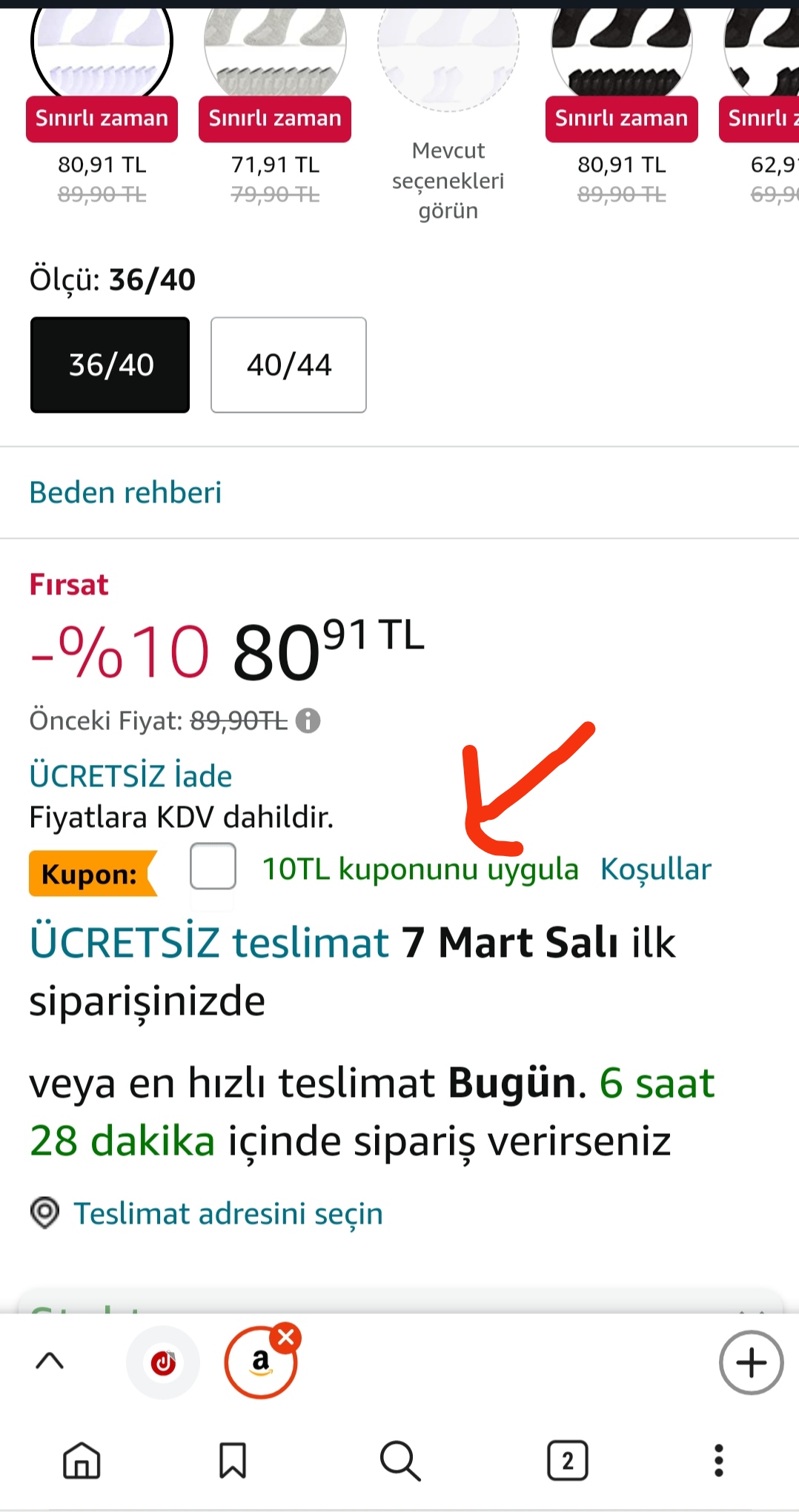
Task: Open the tab switcher showing 2 tabs
Action: (x=567, y=1460)
